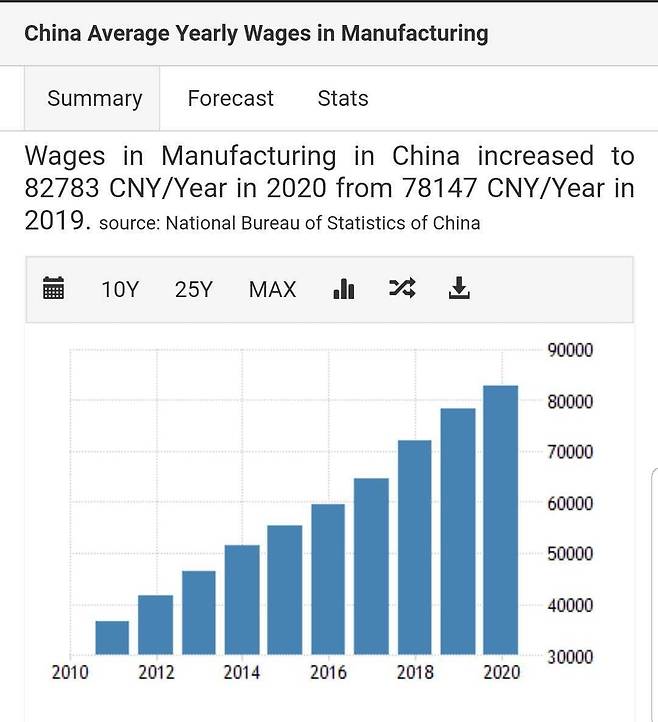Open the Stats tab
The height and width of the screenshot is (722, 658).
(343, 98)
